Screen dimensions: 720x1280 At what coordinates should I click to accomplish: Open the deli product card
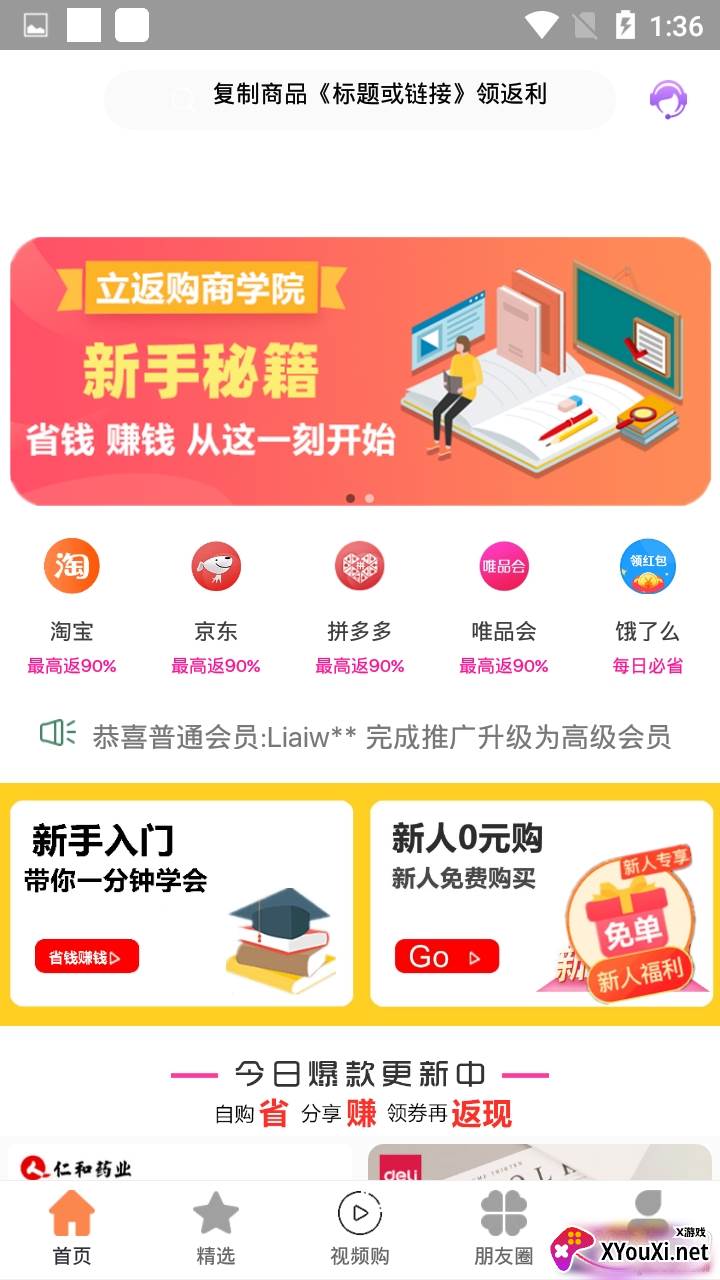coord(540,1163)
